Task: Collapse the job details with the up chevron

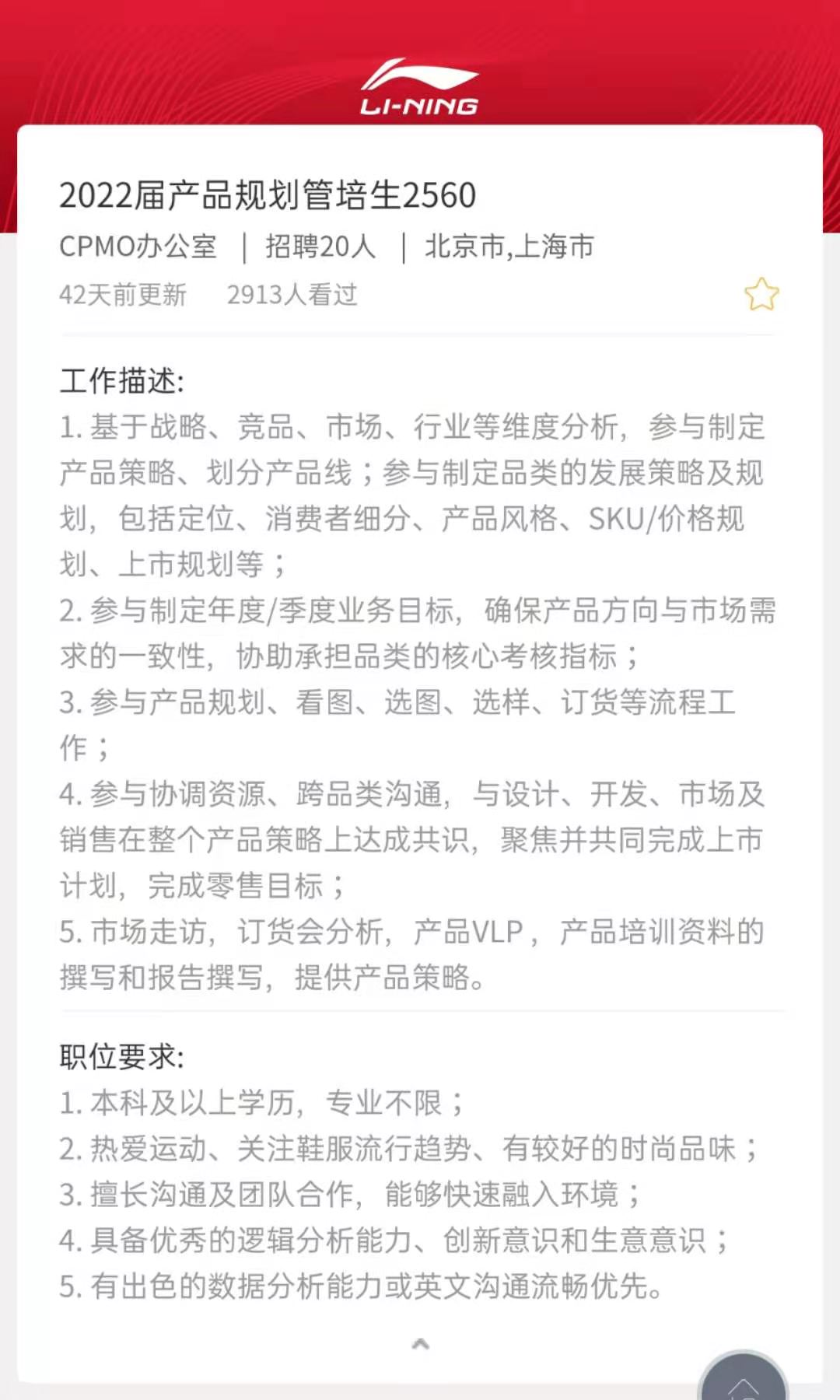Action: point(420,1343)
